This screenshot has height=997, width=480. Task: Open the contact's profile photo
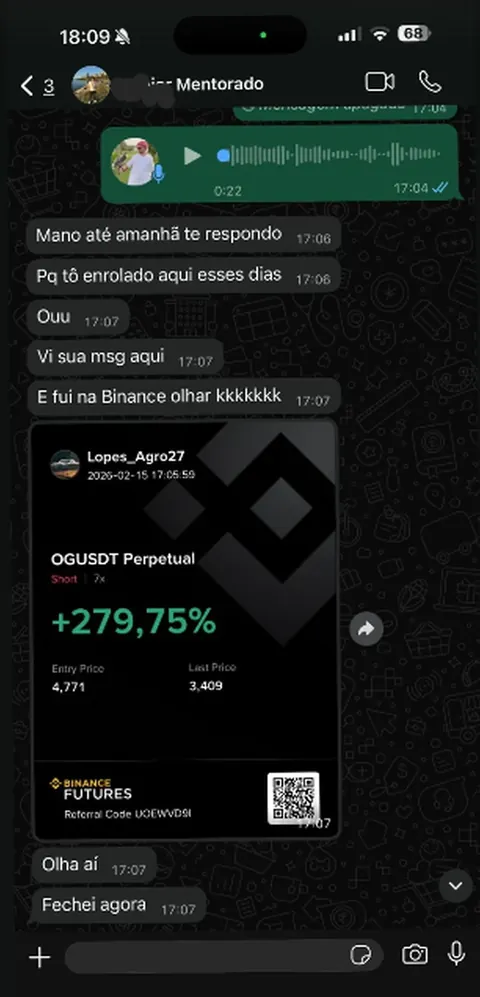click(91, 85)
